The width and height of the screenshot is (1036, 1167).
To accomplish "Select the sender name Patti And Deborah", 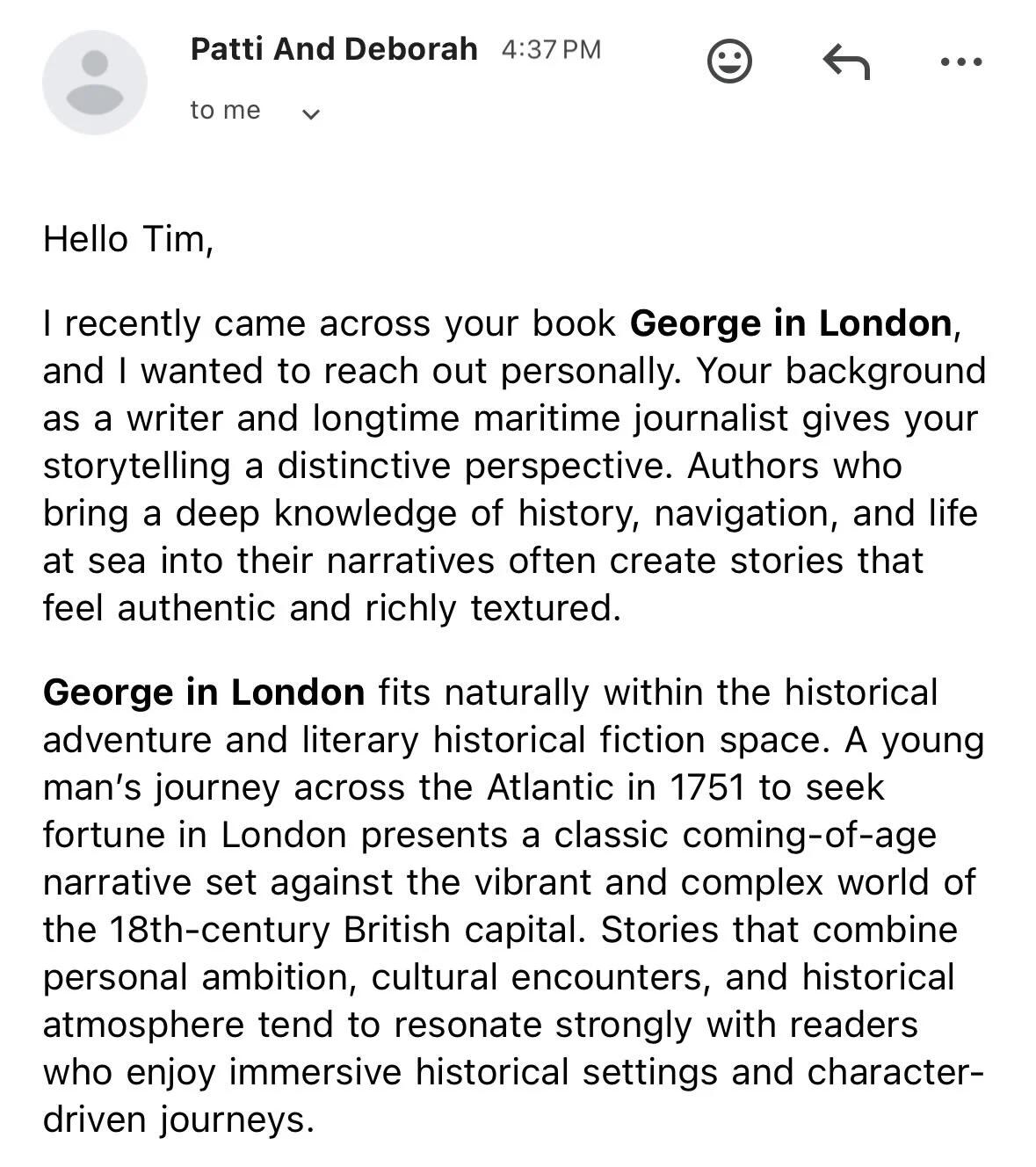I will [x=334, y=48].
